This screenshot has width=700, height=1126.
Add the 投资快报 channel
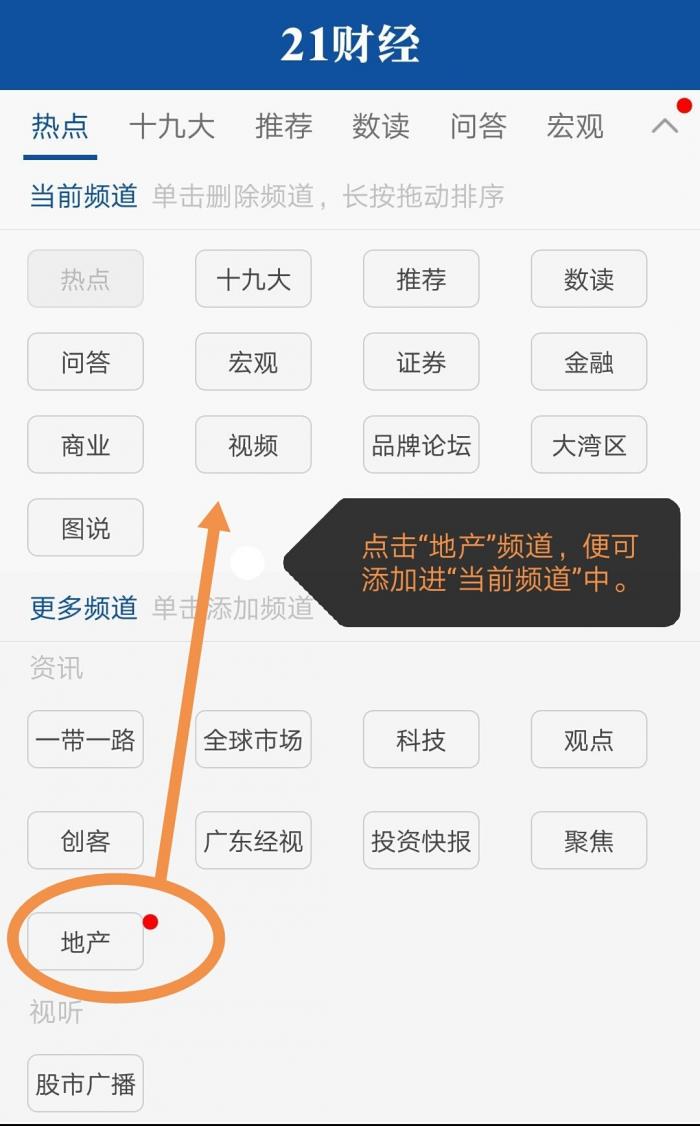(x=421, y=841)
